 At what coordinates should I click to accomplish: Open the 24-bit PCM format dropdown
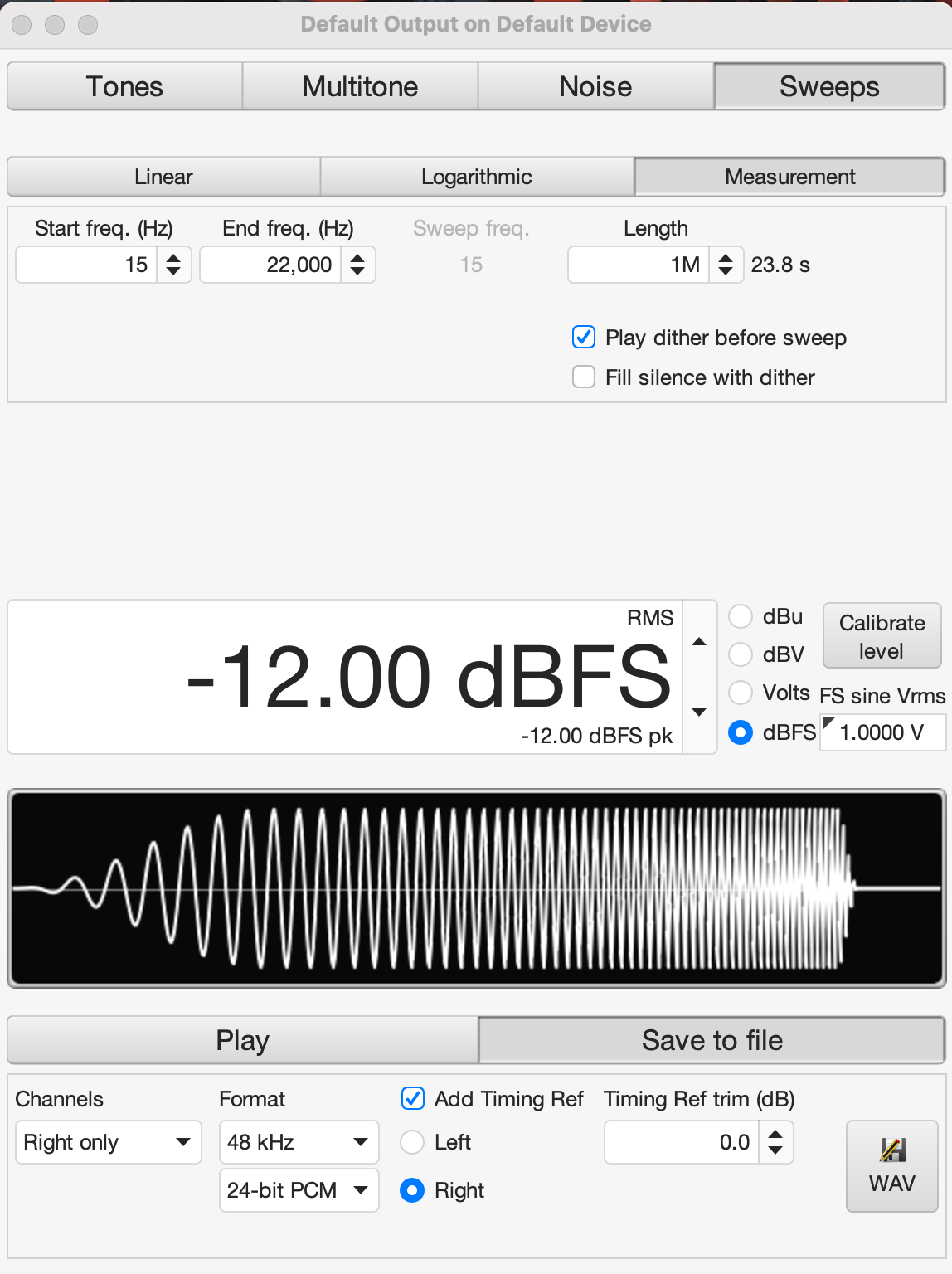(299, 1190)
